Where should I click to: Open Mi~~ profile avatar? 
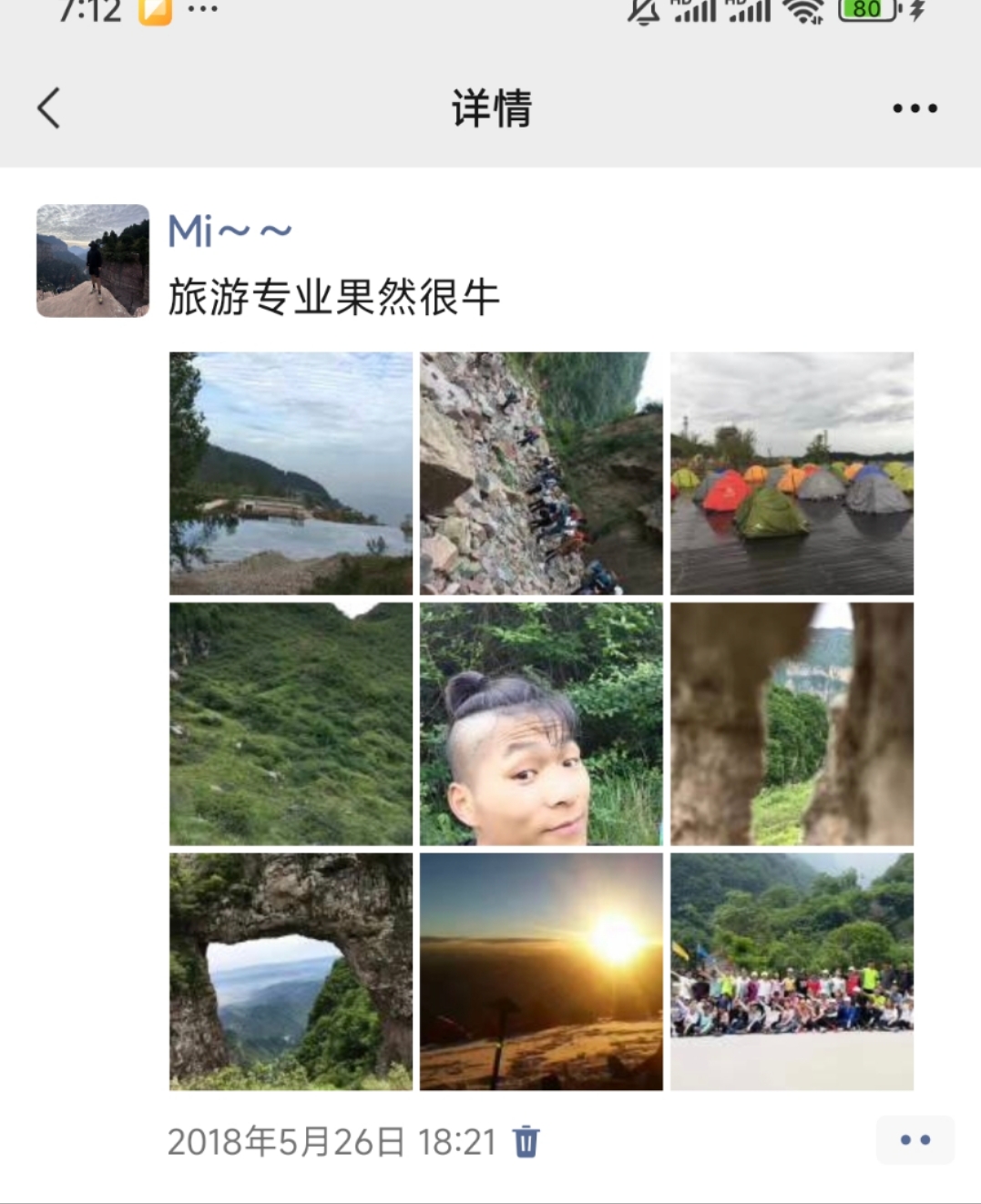coord(93,260)
